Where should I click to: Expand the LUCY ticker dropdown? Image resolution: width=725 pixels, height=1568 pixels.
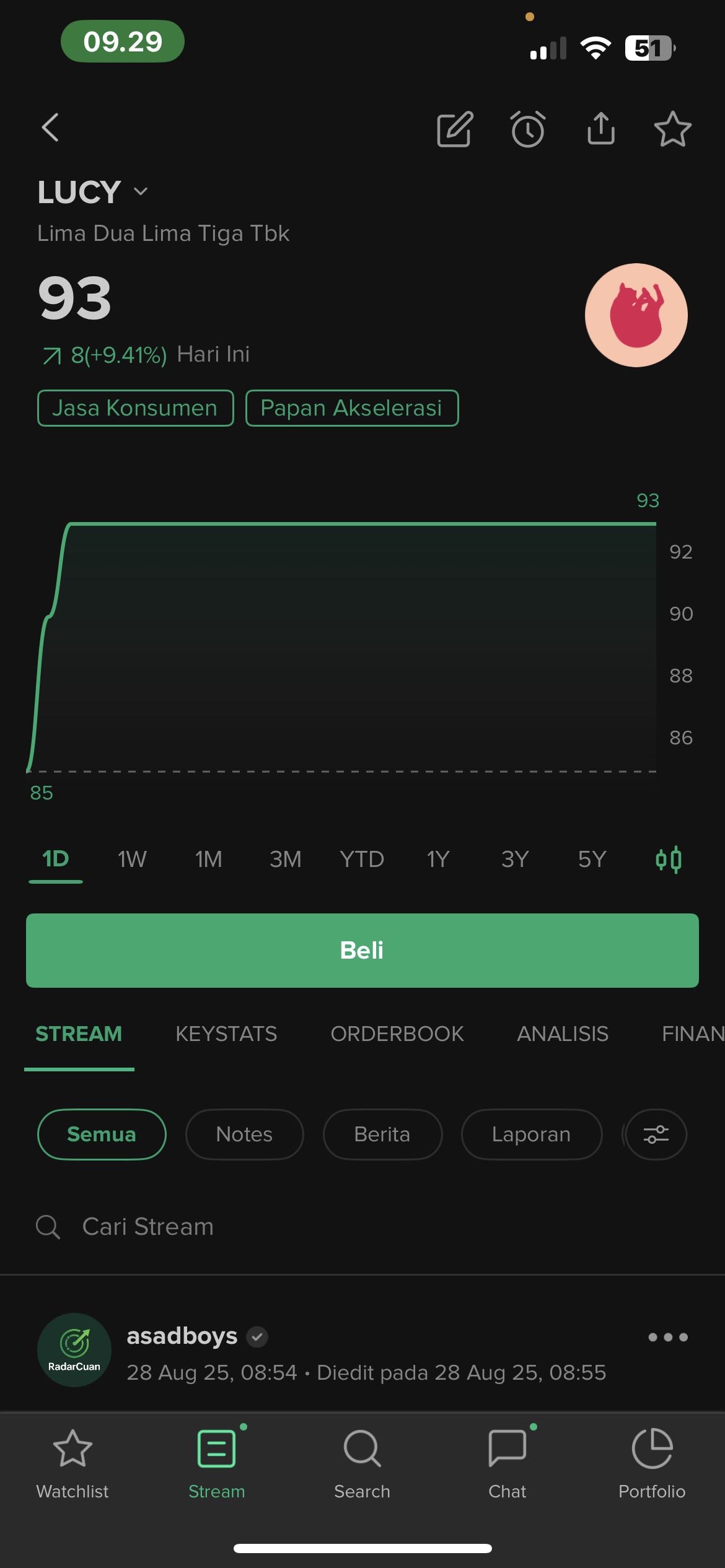point(141,191)
